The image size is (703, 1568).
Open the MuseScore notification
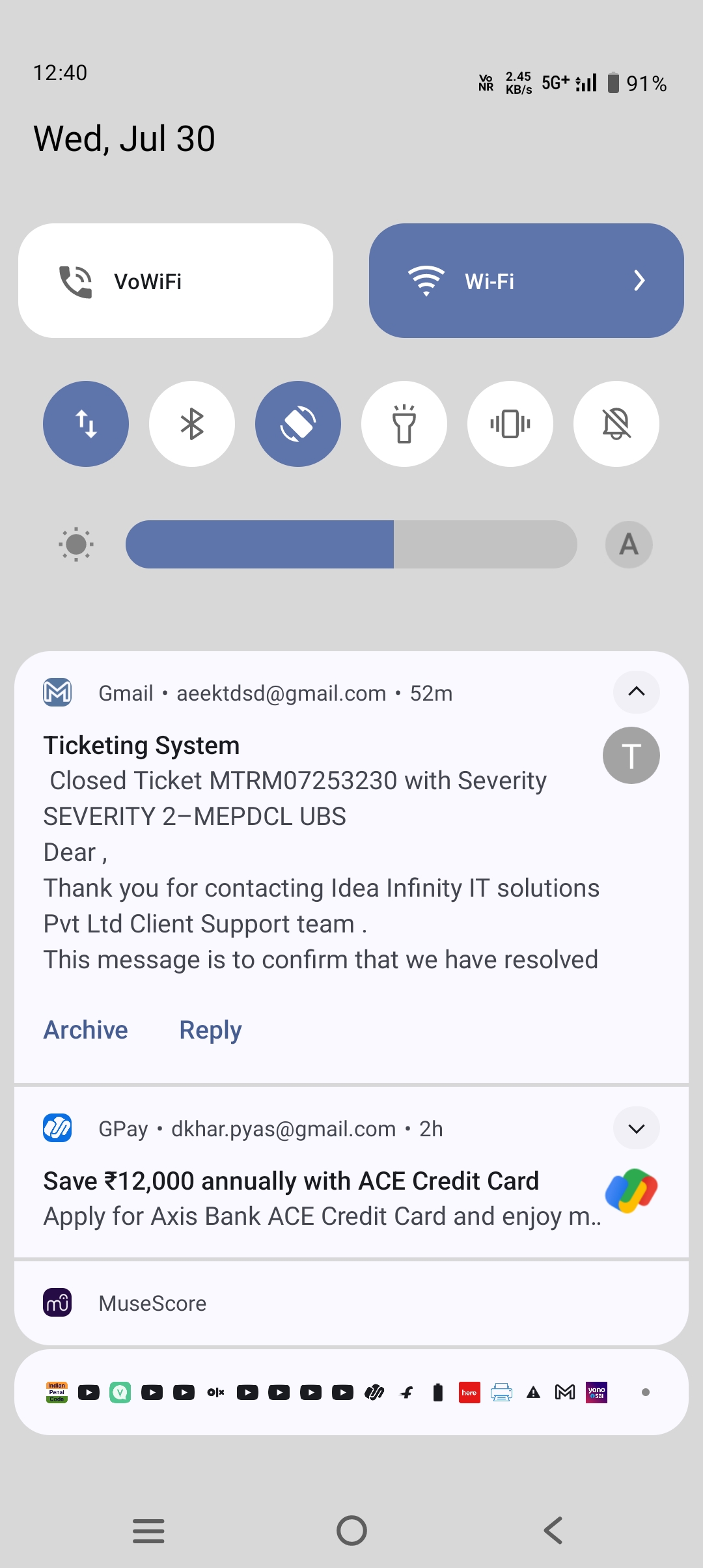(x=351, y=1303)
